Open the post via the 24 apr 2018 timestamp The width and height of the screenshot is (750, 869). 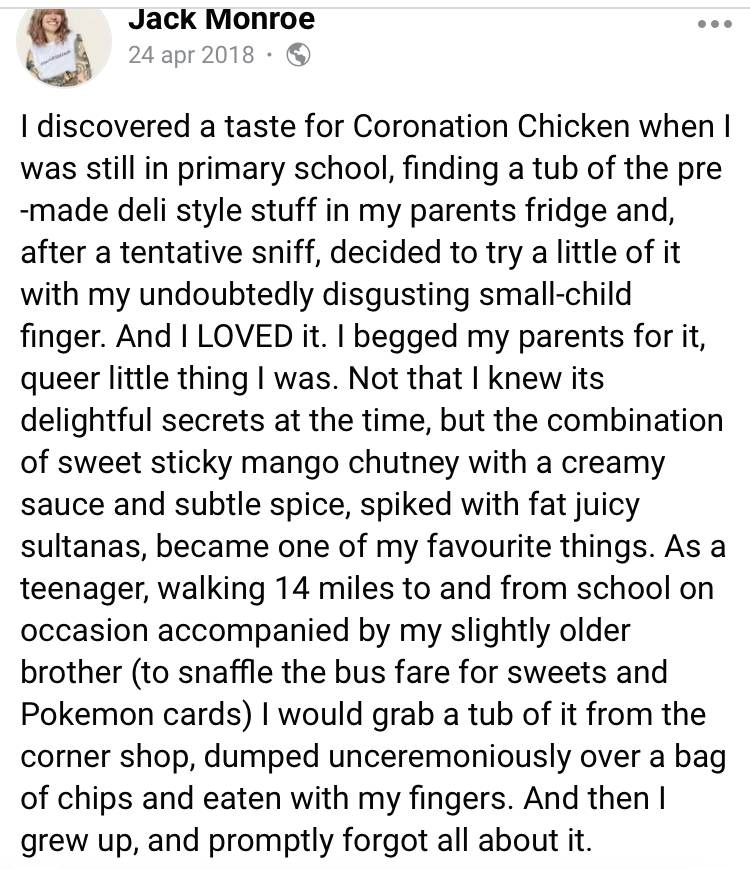[191, 55]
